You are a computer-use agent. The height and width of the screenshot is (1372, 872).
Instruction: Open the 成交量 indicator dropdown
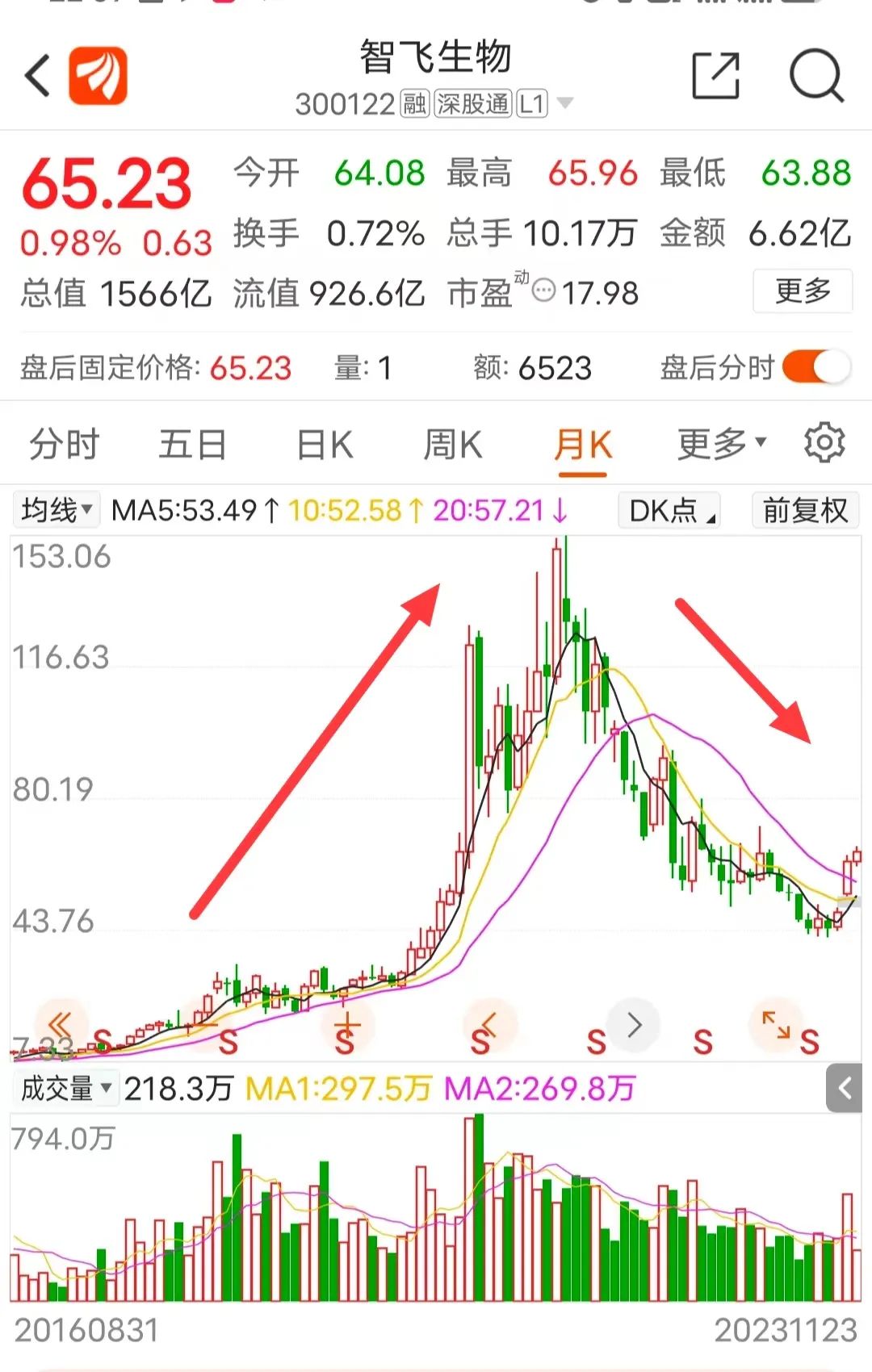[x=65, y=1089]
